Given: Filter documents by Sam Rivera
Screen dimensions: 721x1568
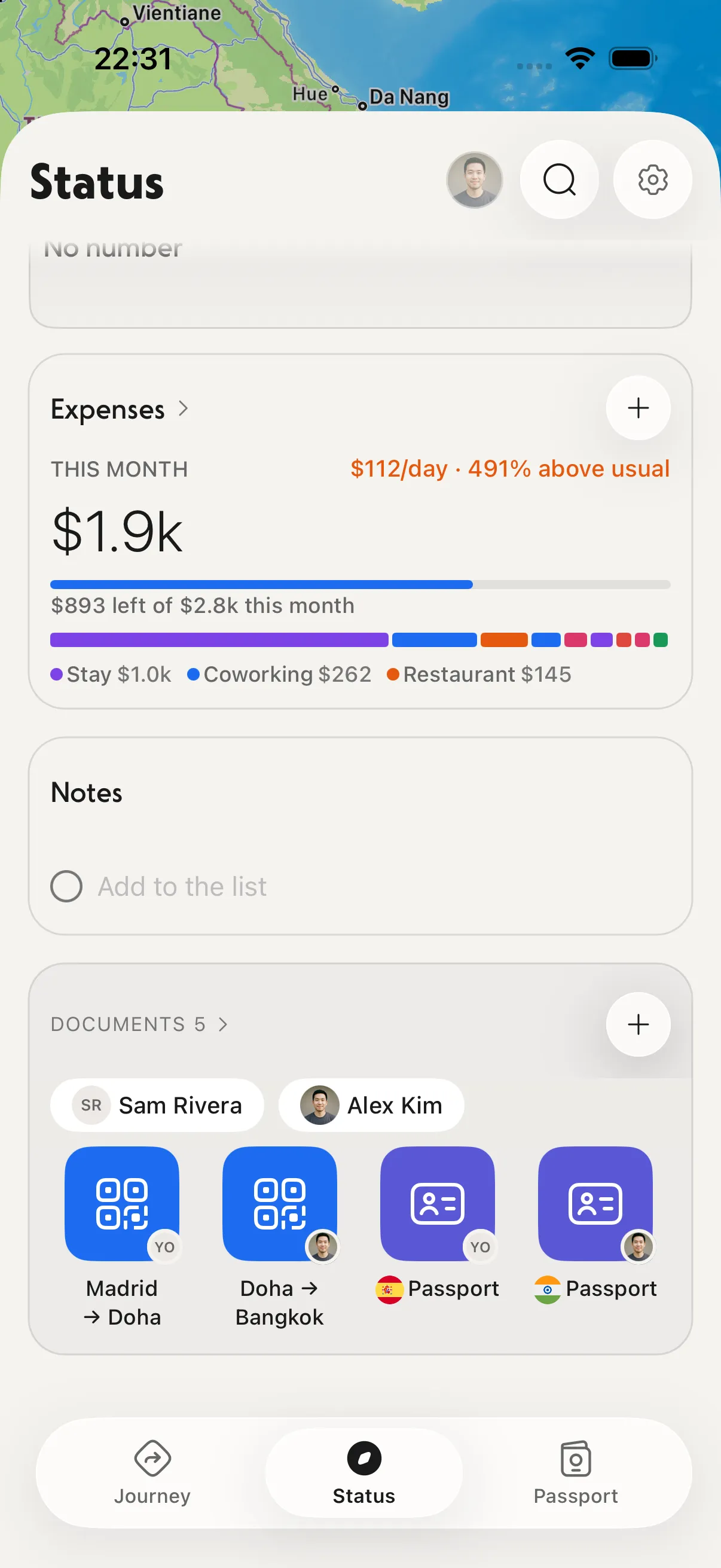Looking at the screenshot, I should (157, 1105).
